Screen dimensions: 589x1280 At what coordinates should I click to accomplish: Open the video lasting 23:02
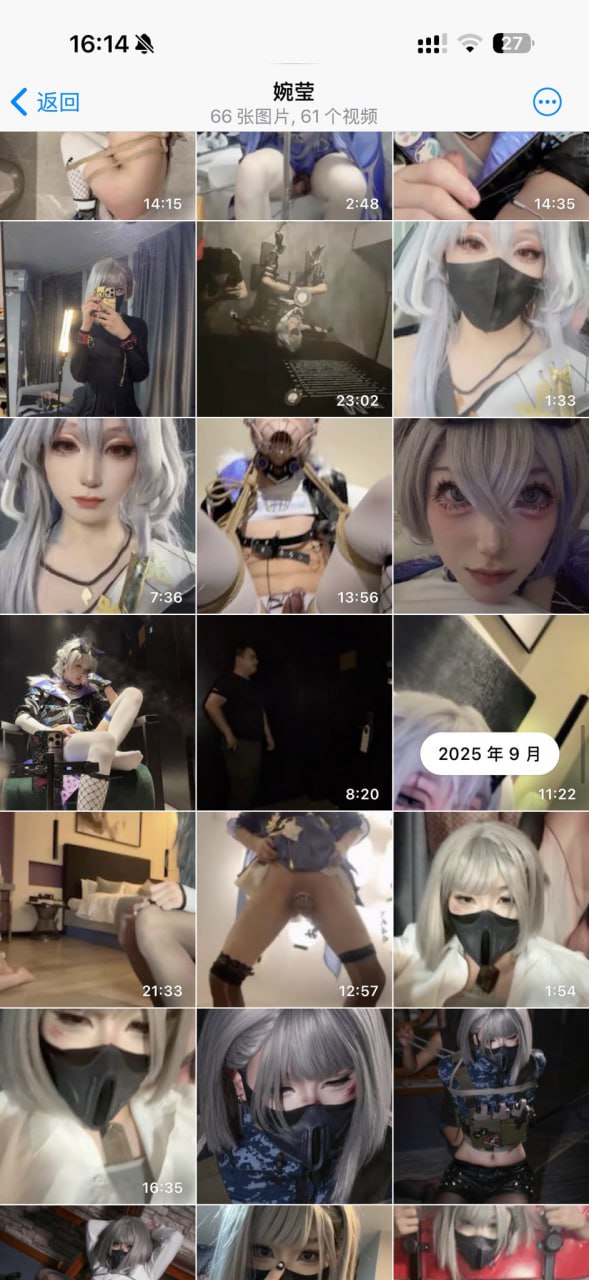pyautogui.click(x=294, y=319)
